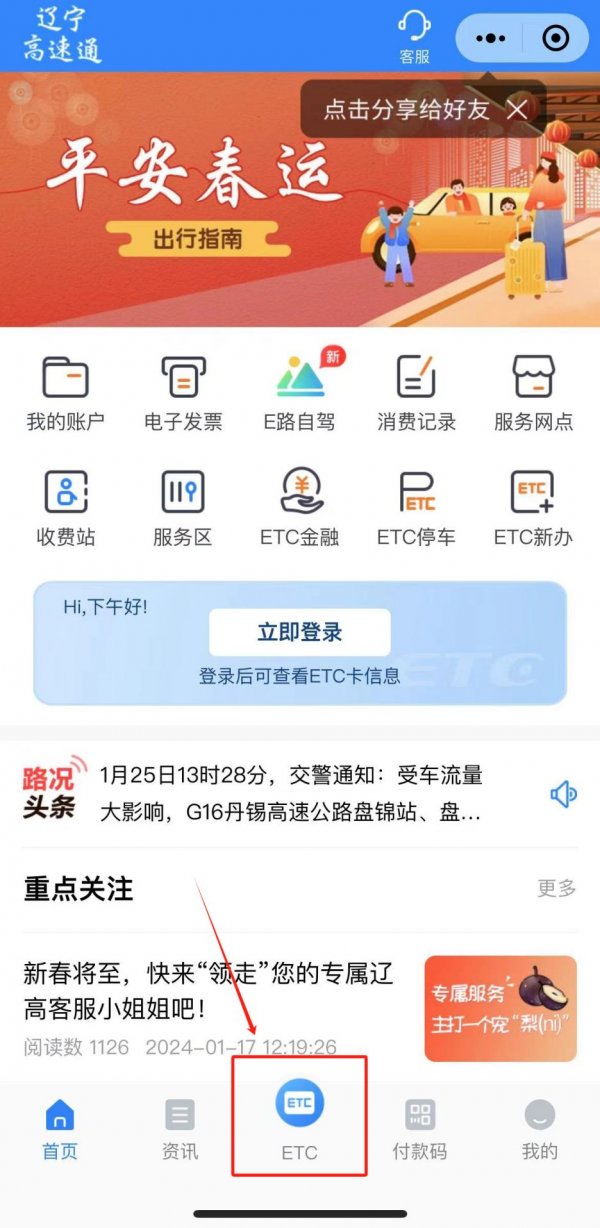Open 服务网点
Viewport: 600px width, 1228px height.
[x=533, y=393]
